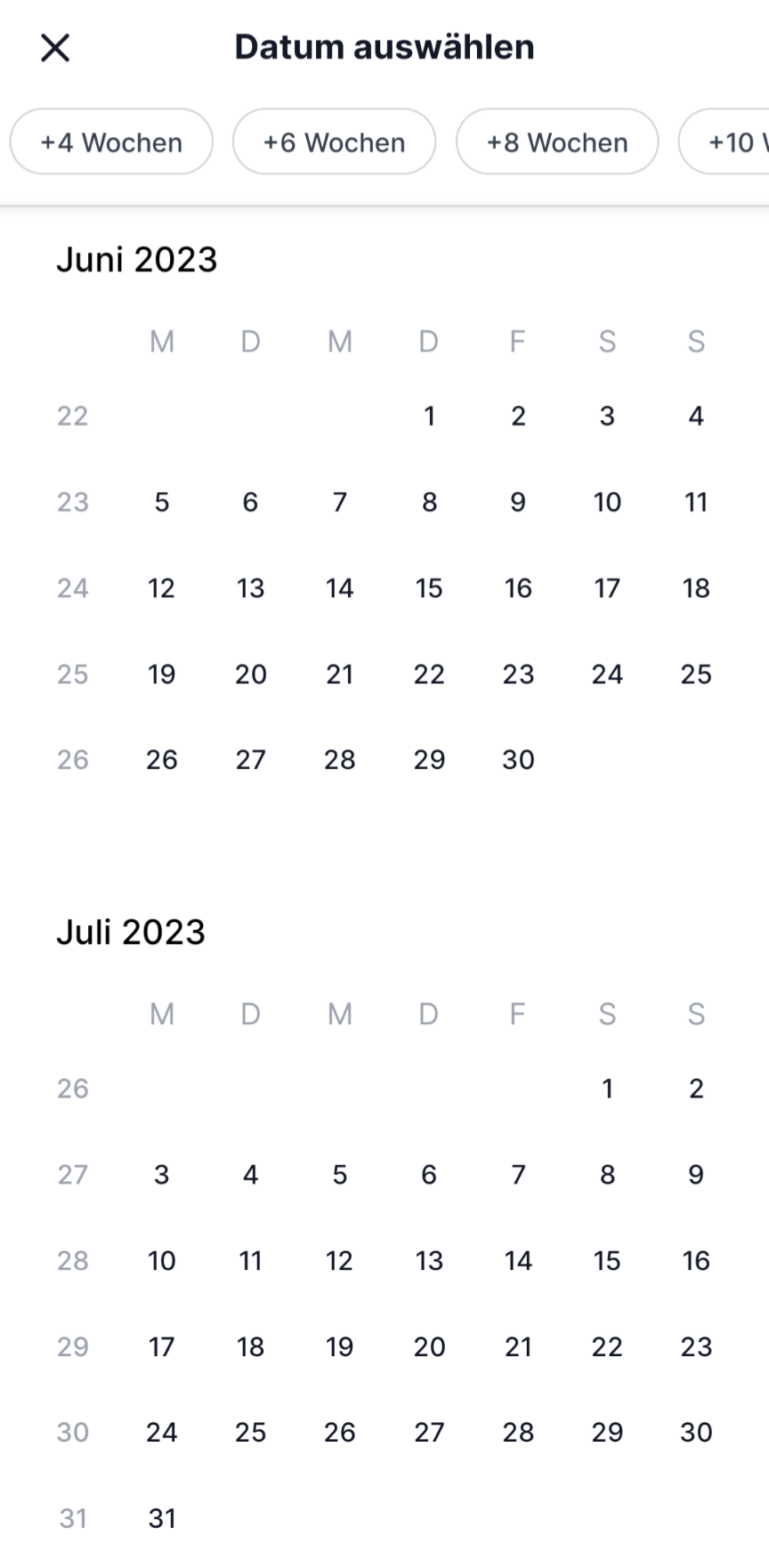
Task: Choose July 5 in the calendar
Action: [340, 1175]
